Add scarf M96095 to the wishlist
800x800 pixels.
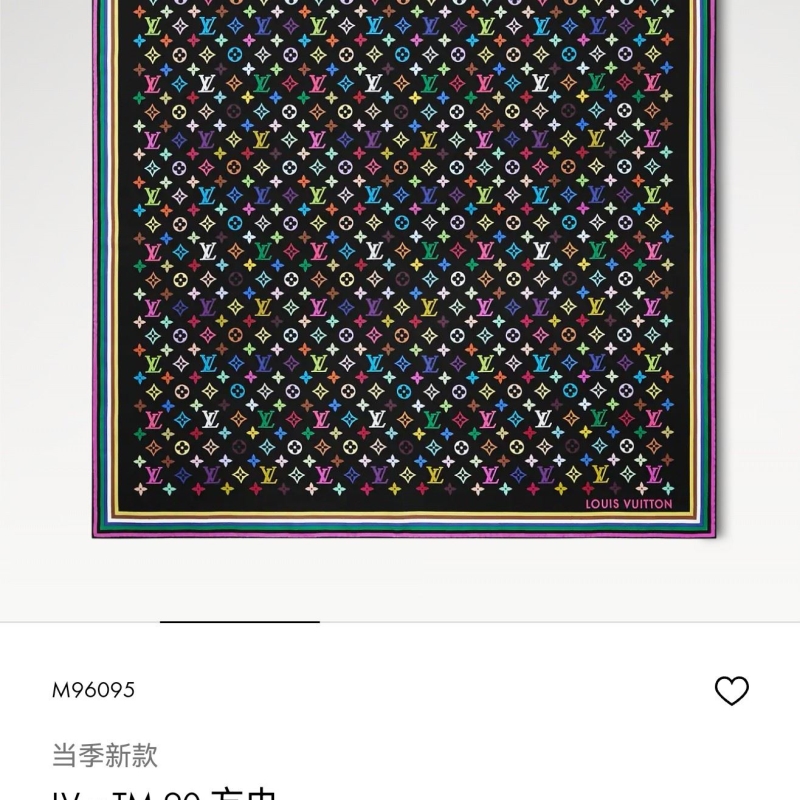tap(732, 690)
